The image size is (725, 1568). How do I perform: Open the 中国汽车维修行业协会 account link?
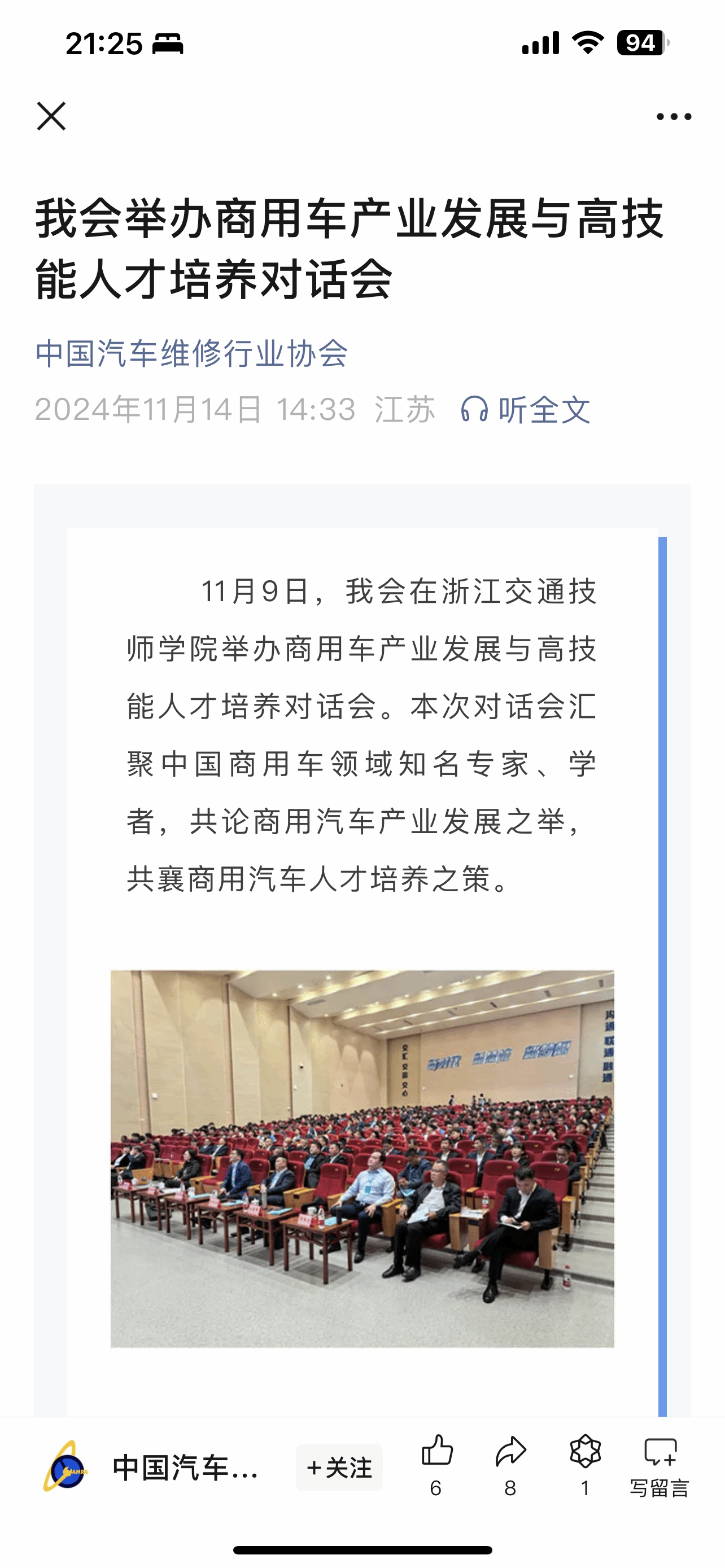pos(191,353)
